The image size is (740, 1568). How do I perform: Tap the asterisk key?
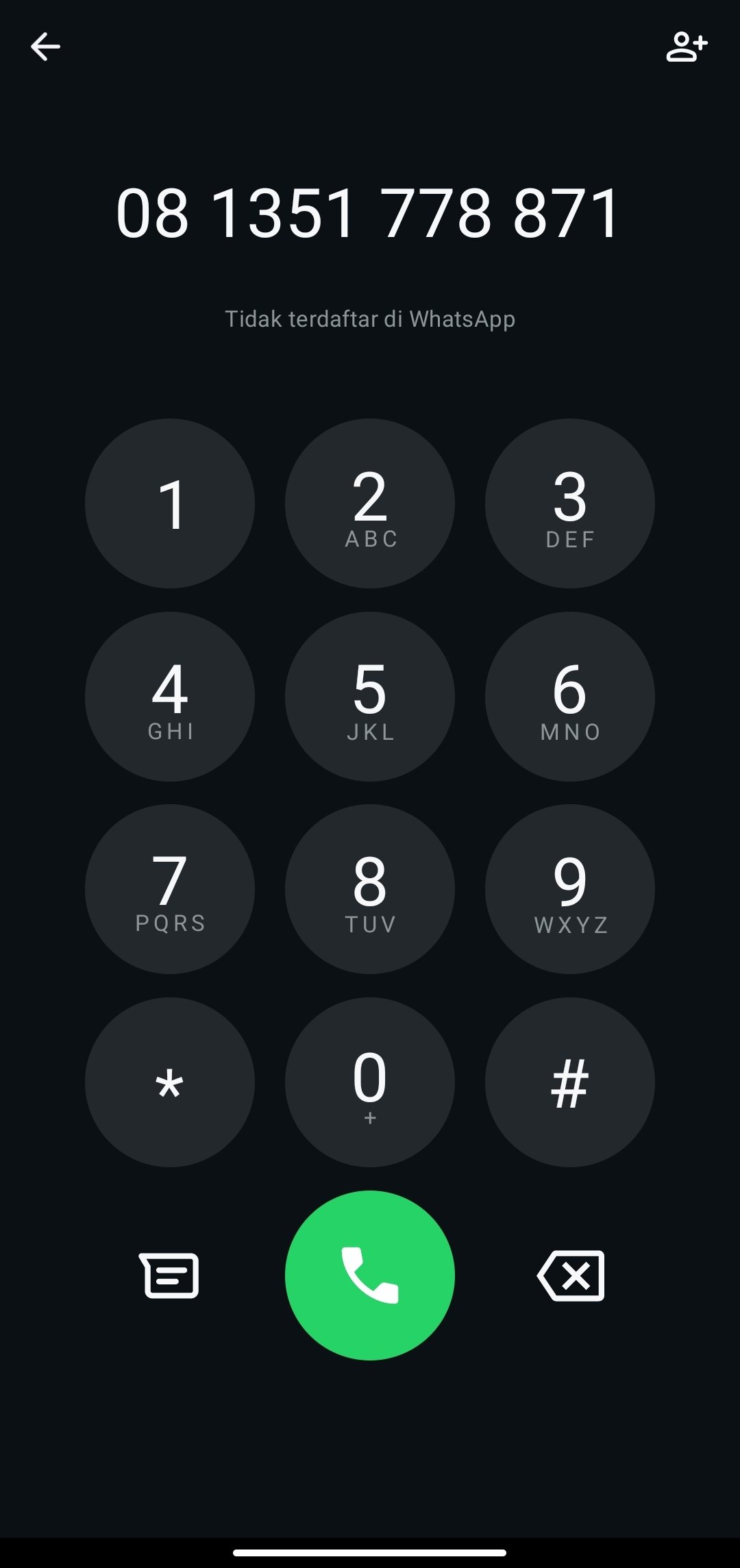(x=170, y=1082)
